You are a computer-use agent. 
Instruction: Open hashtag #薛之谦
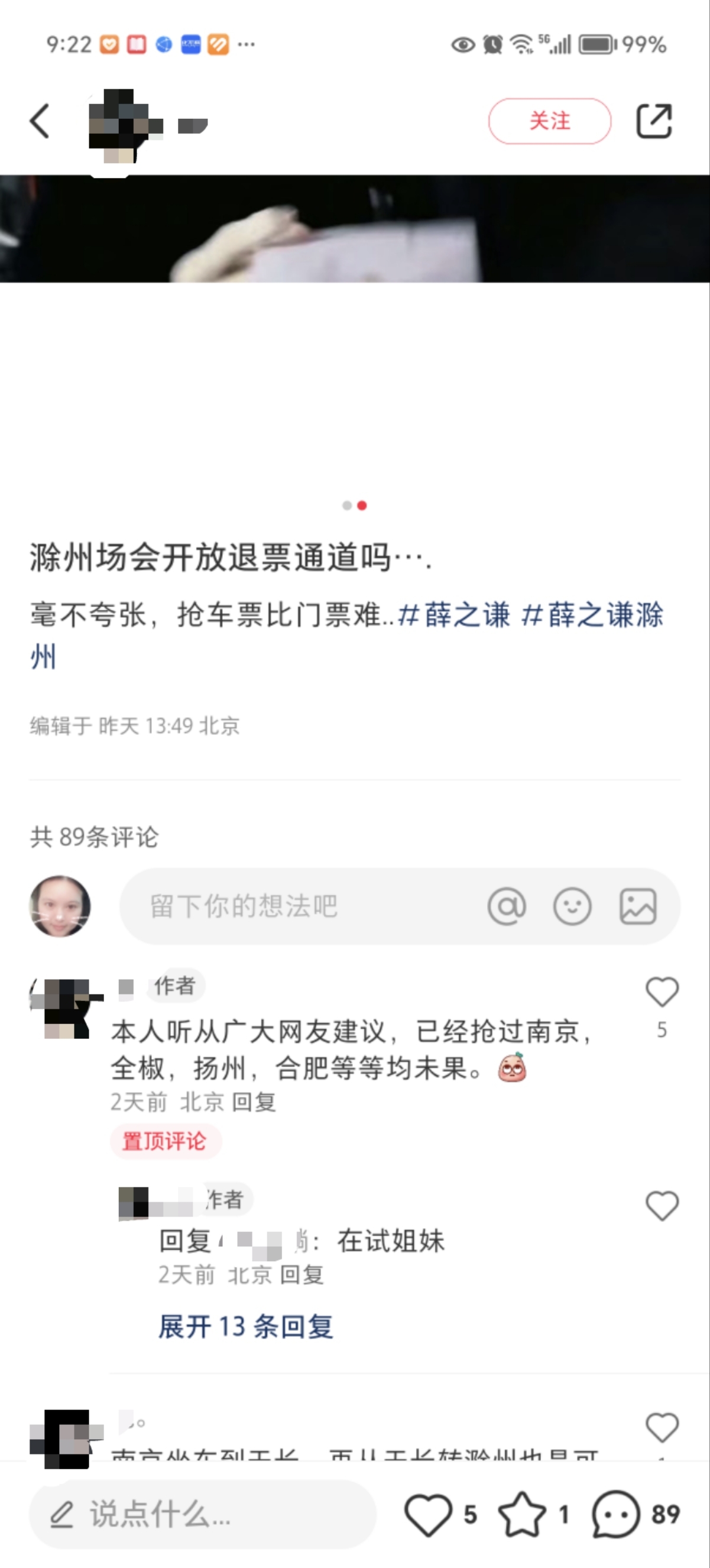(x=454, y=614)
